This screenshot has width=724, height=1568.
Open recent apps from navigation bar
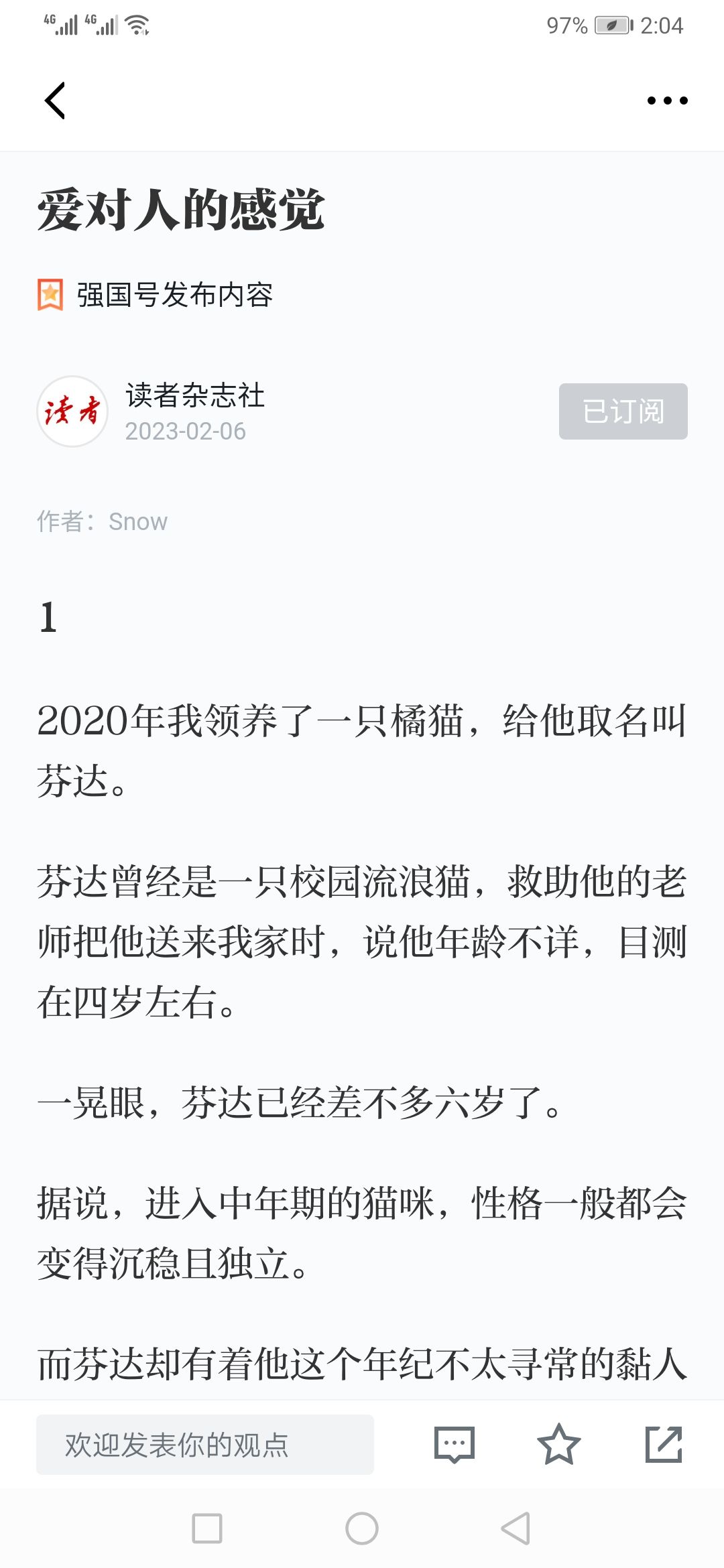coord(207,1528)
